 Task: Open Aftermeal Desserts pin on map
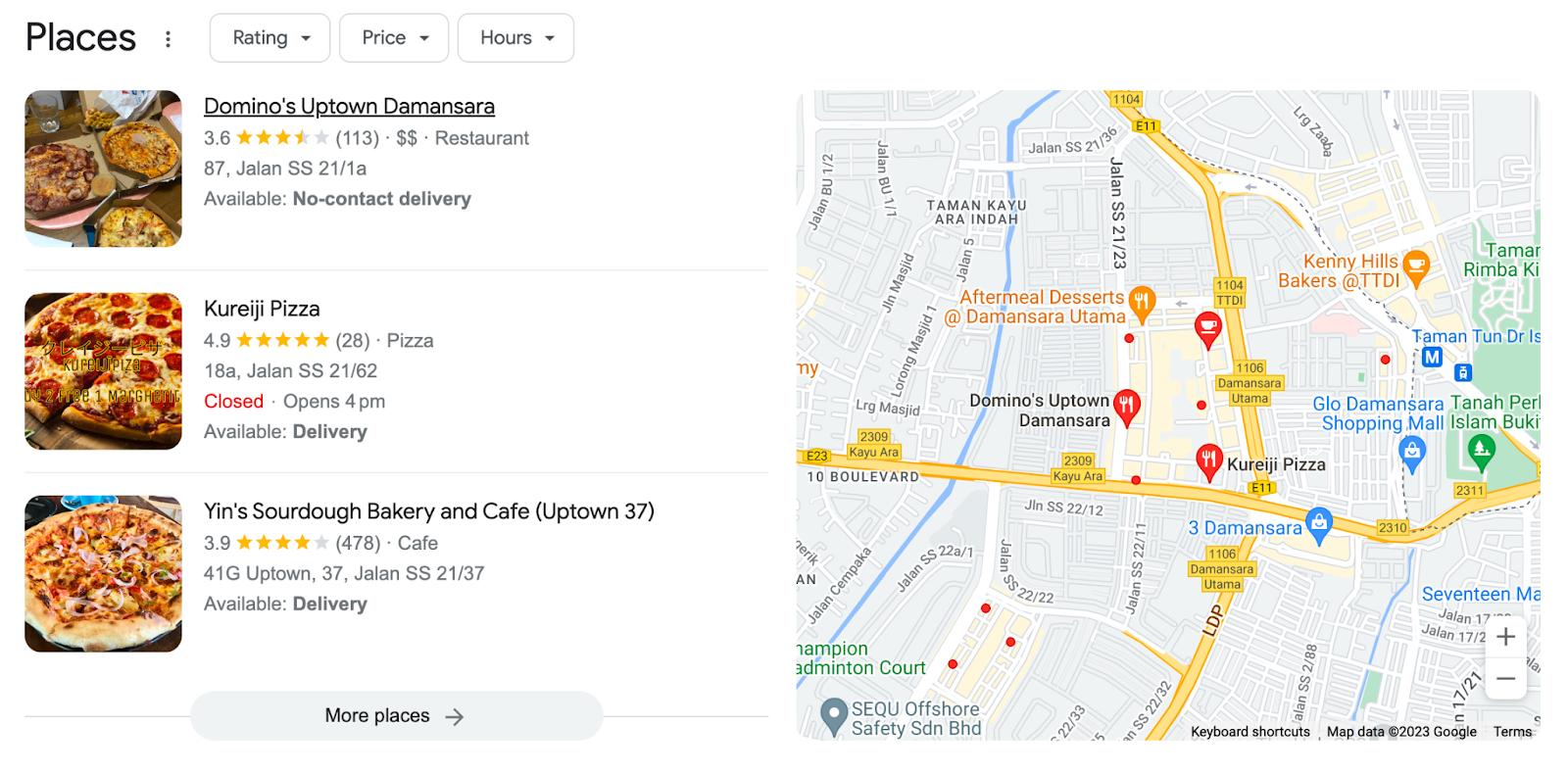point(1142,302)
